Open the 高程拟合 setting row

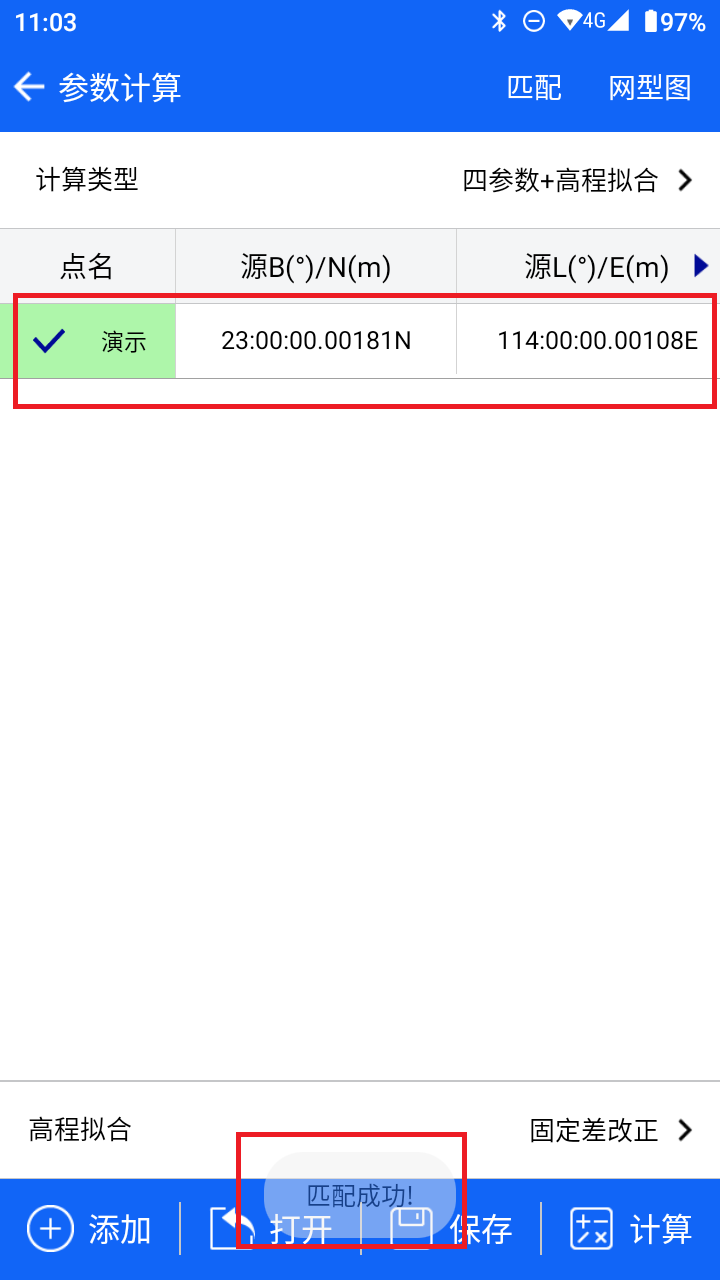360,1130
